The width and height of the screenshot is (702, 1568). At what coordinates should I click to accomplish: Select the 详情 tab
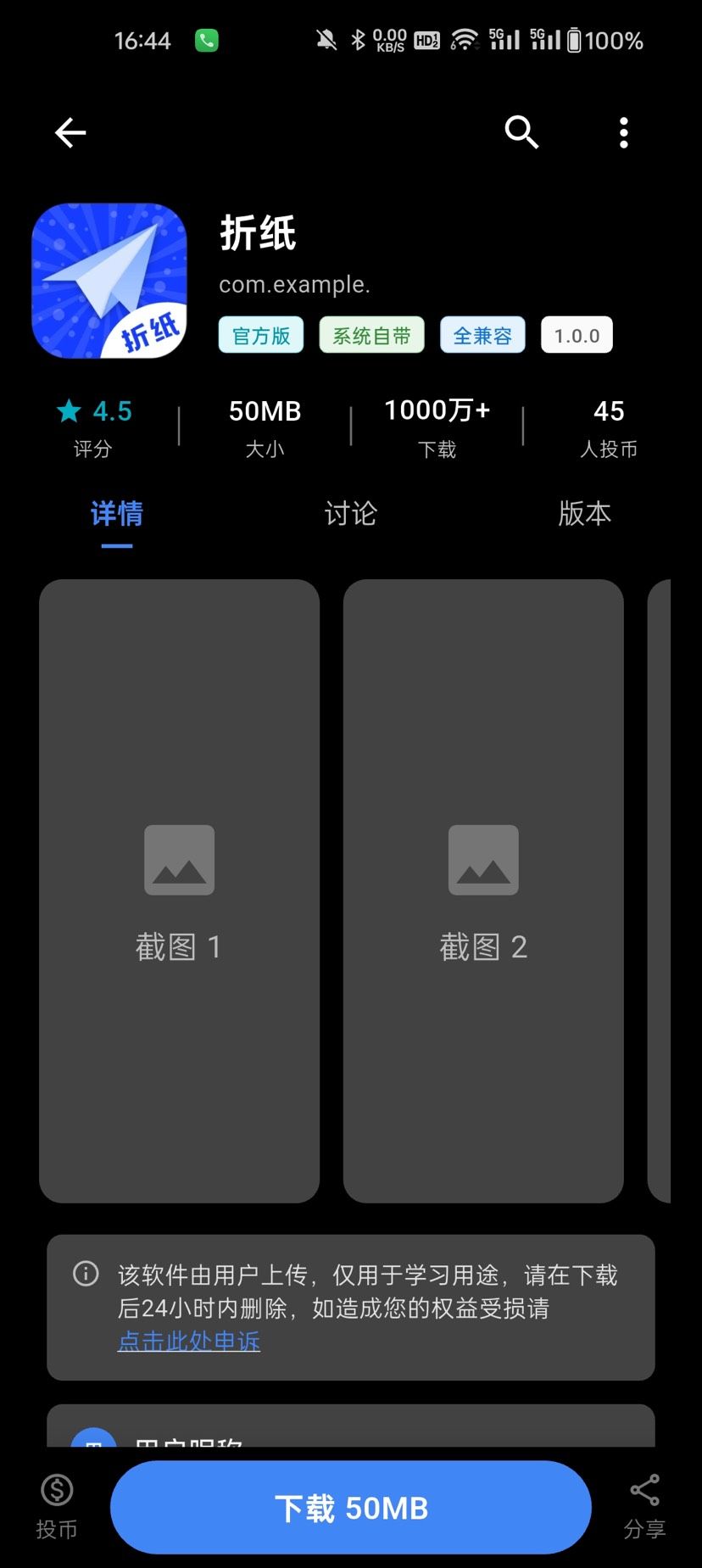pyautogui.click(x=117, y=513)
